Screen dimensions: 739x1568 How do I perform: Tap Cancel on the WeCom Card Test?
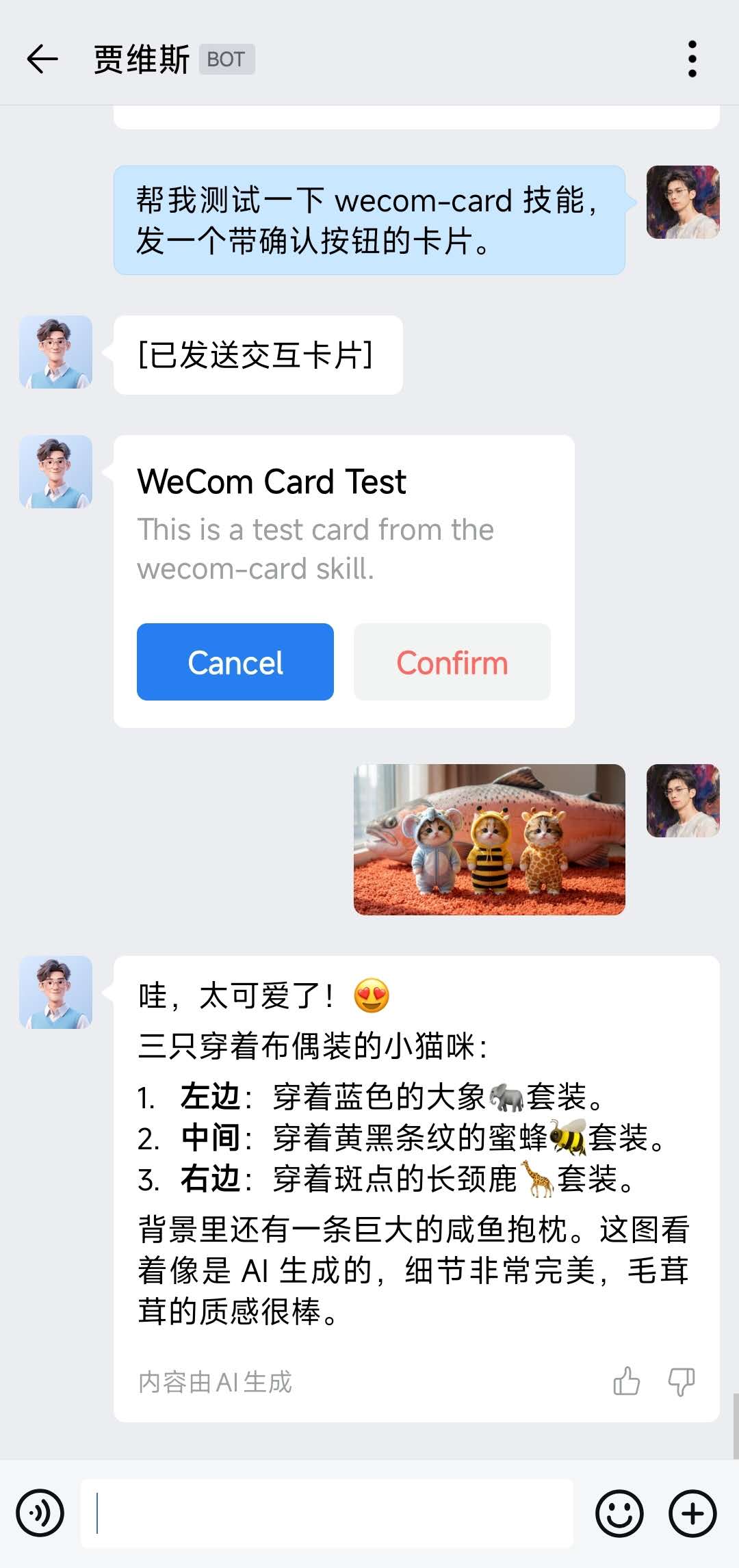tap(235, 662)
